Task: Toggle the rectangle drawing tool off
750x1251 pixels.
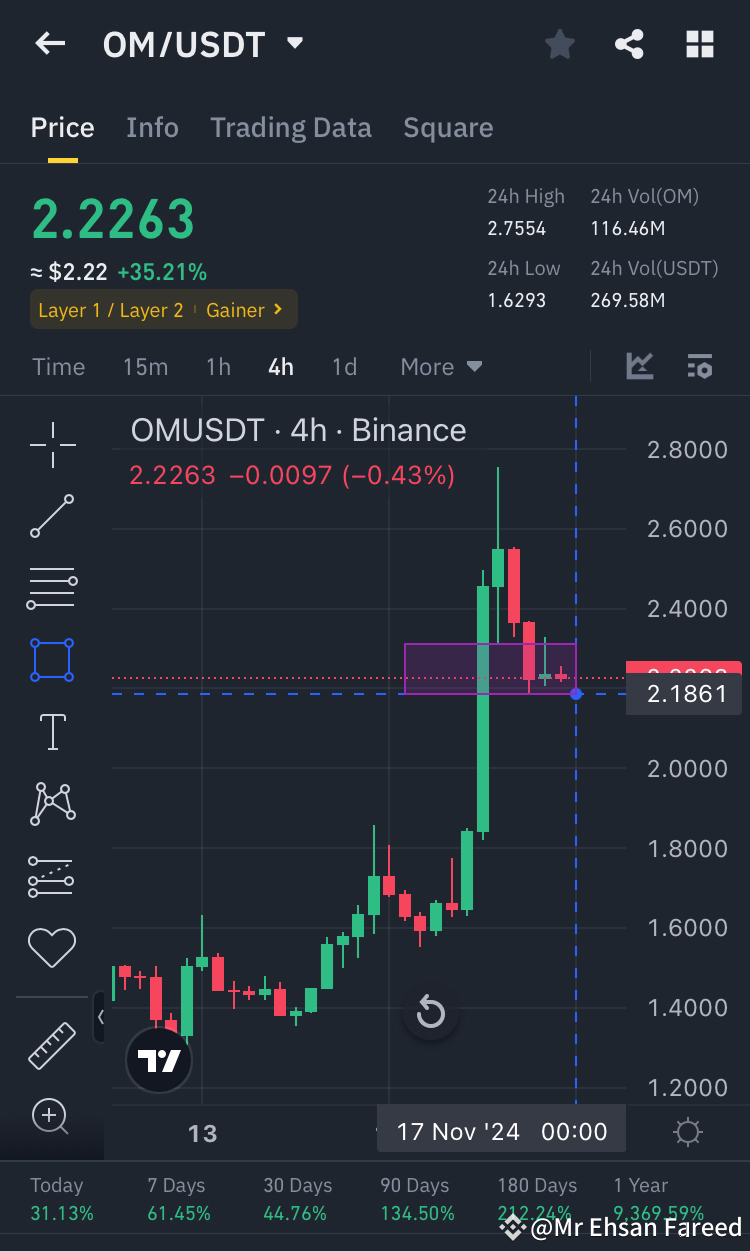Action: pyautogui.click(x=51, y=659)
